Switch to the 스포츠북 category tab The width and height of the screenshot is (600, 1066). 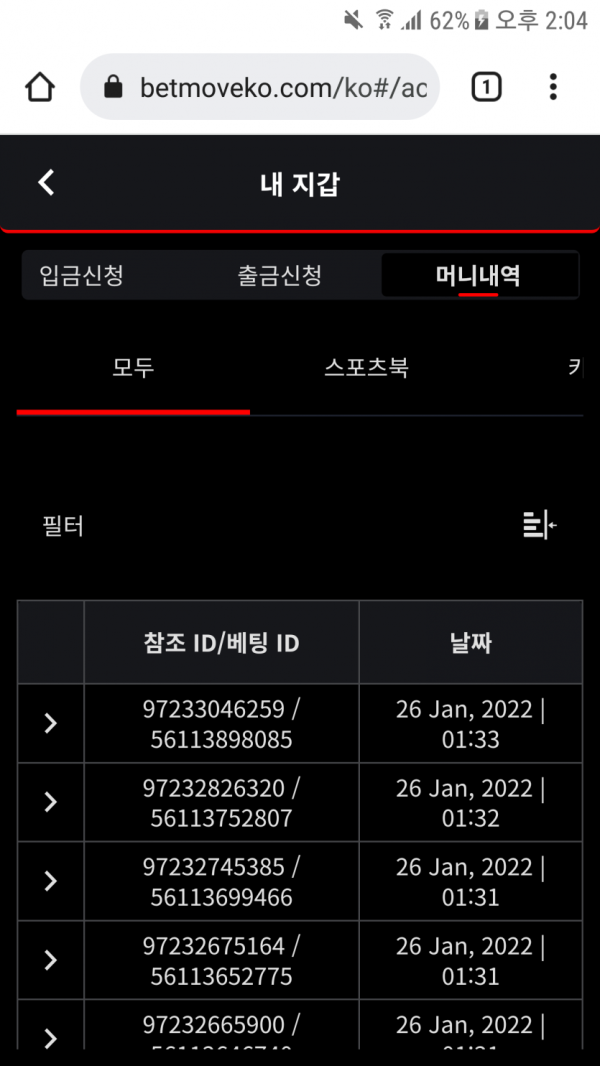(x=366, y=368)
